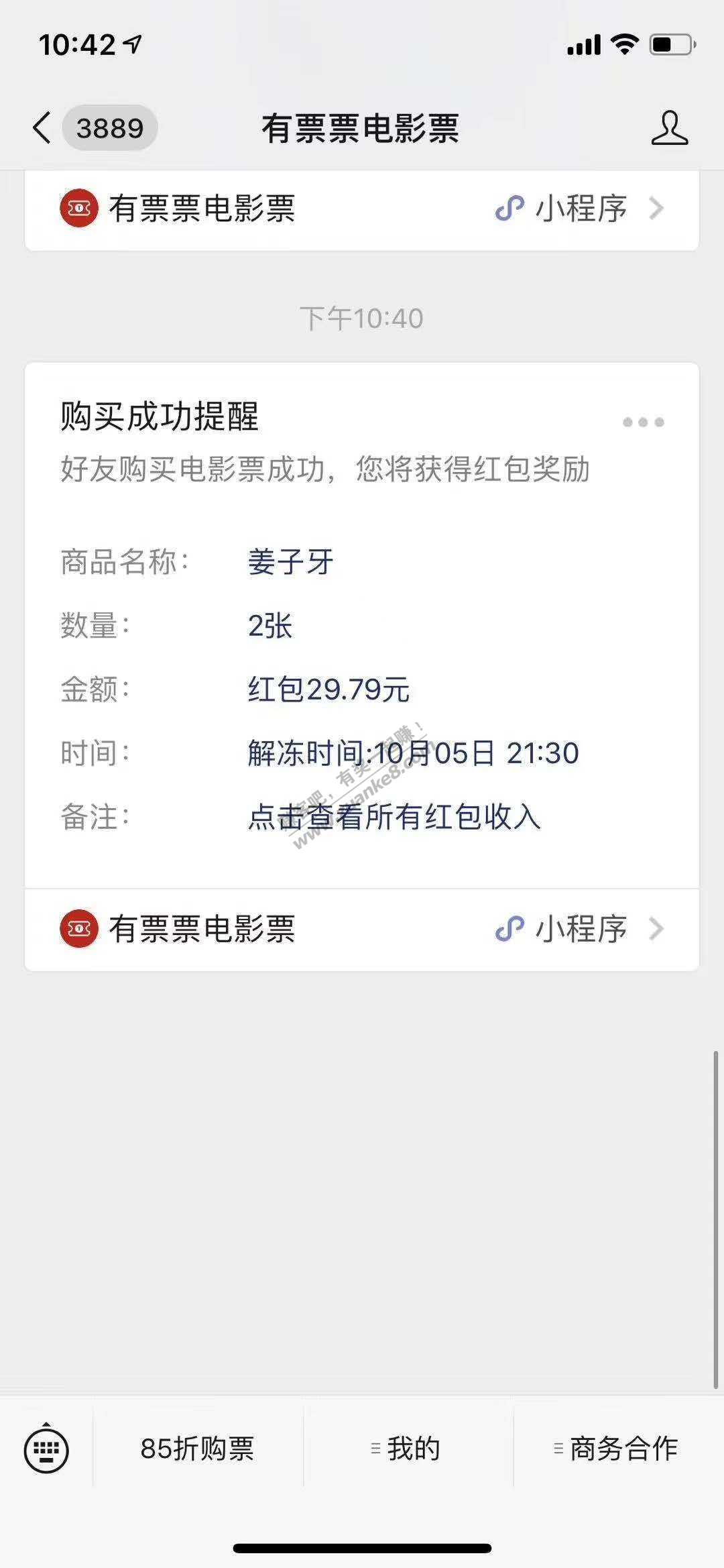Open the 购买成功提醒 message card
The width and height of the screenshot is (724, 1568).
coord(362,624)
